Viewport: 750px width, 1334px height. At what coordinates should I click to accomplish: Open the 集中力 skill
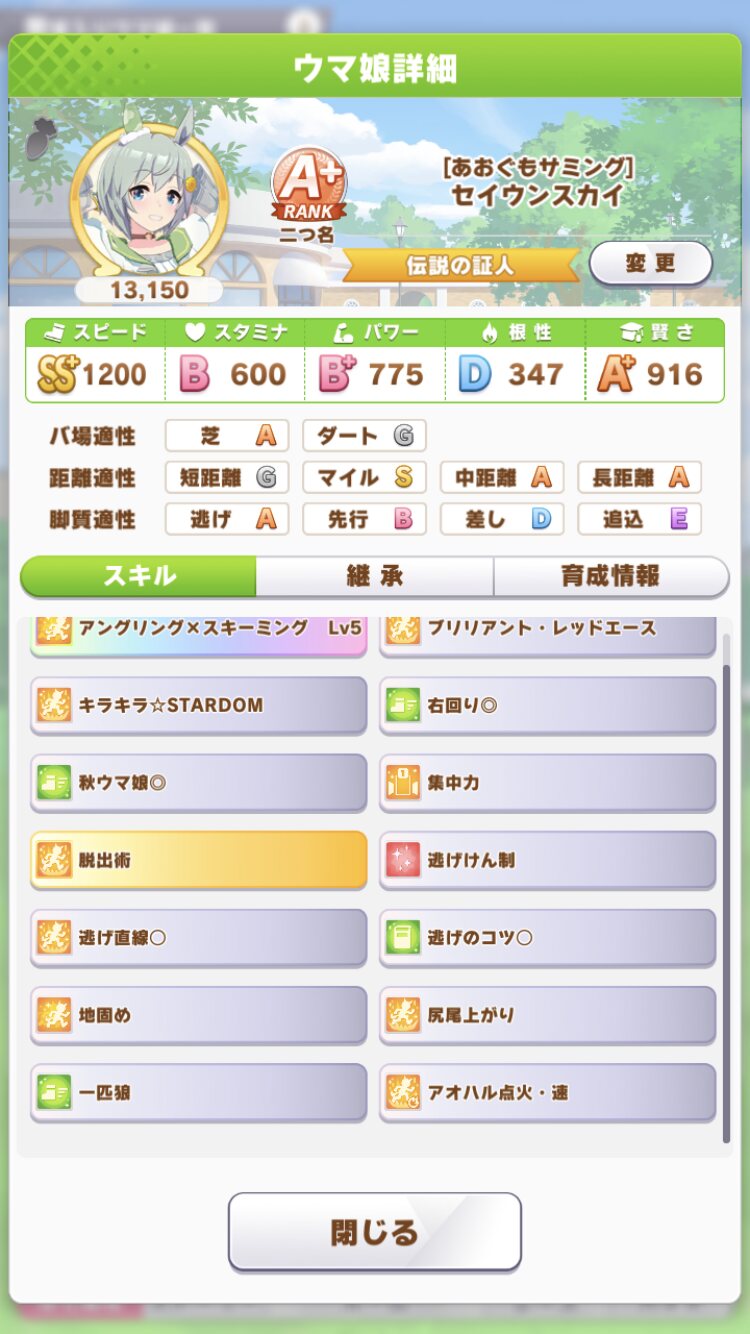(548, 783)
